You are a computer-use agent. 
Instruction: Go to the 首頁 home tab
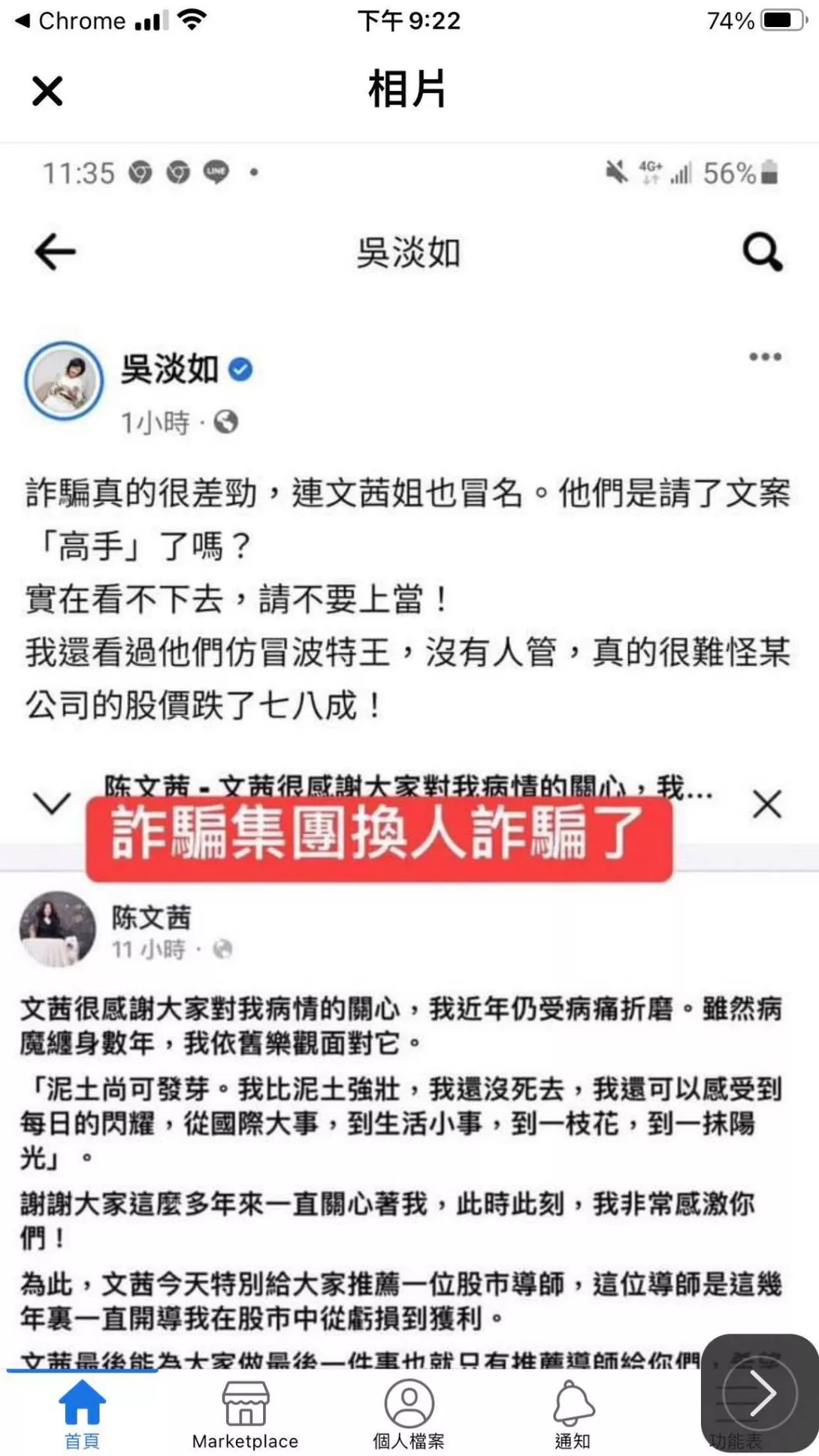pyautogui.click(x=82, y=1413)
